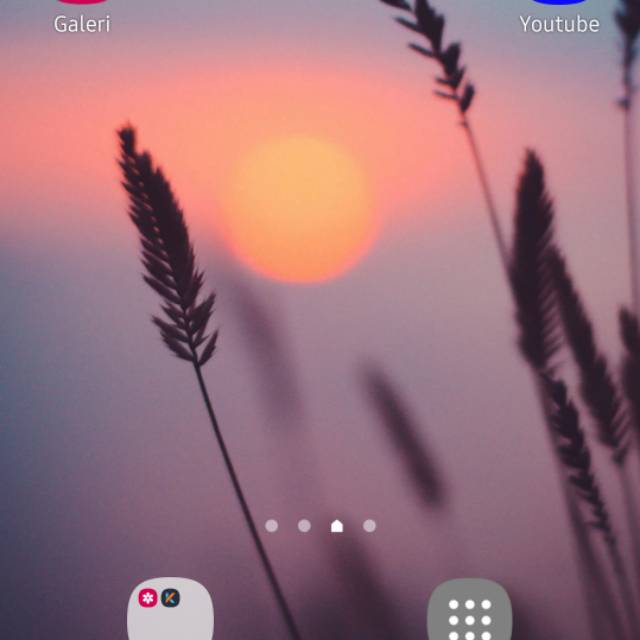Go to the last home page dot

[x=369, y=525]
